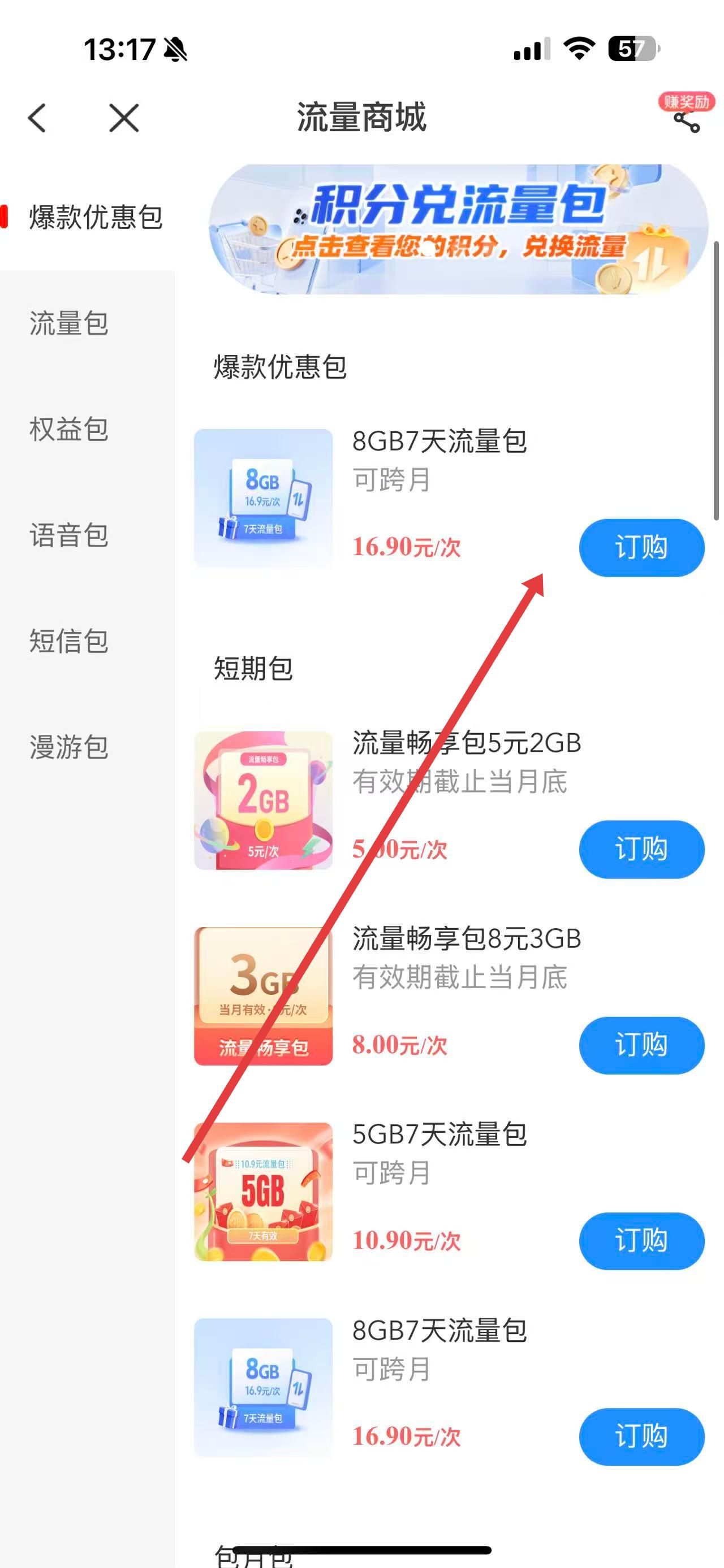The image size is (724, 1568).
Task: Share the 流量商城 page
Action: 687,119
